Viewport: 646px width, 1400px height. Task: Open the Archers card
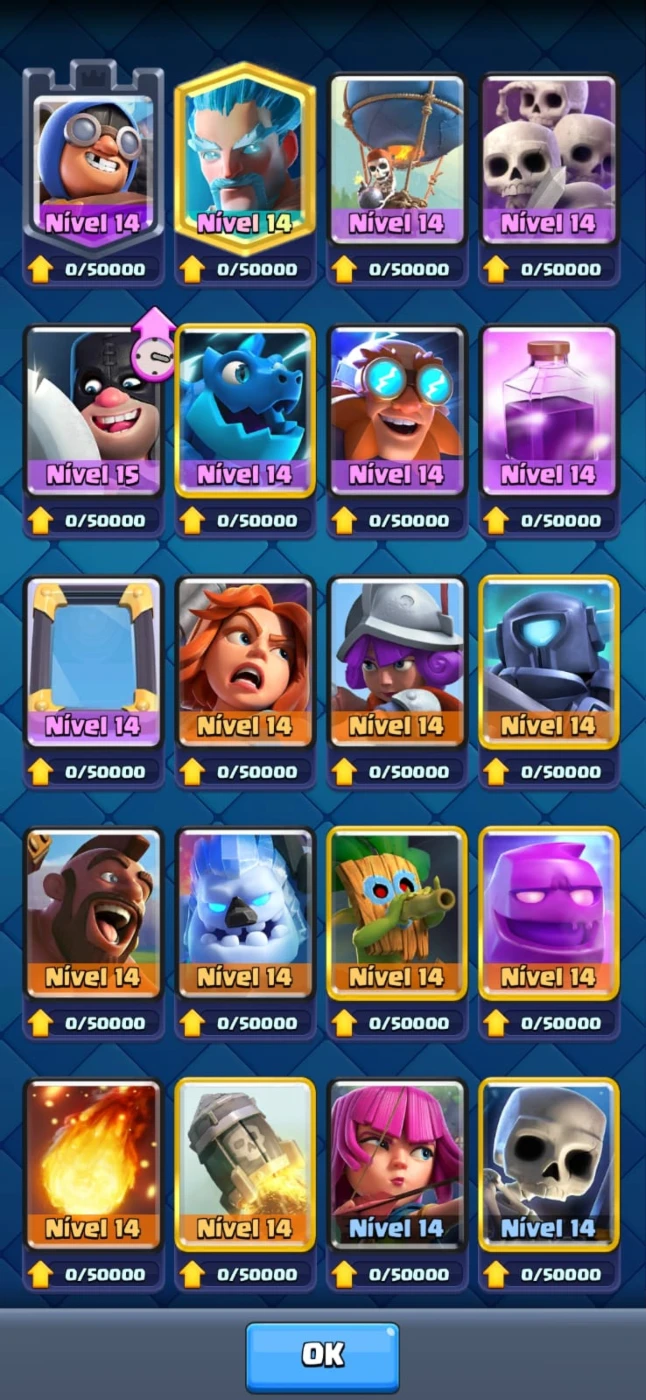click(x=397, y=1165)
